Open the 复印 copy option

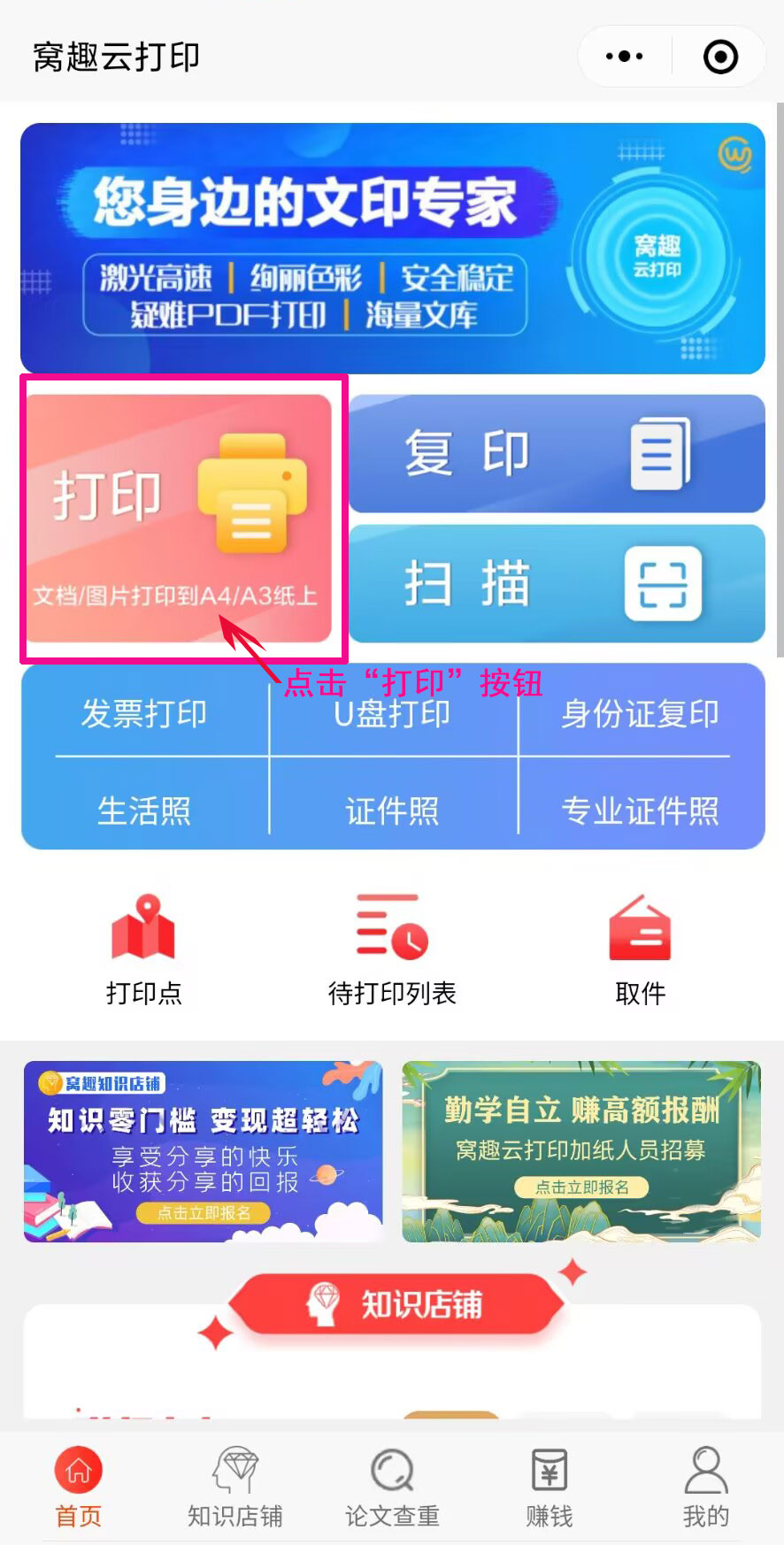[557, 454]
